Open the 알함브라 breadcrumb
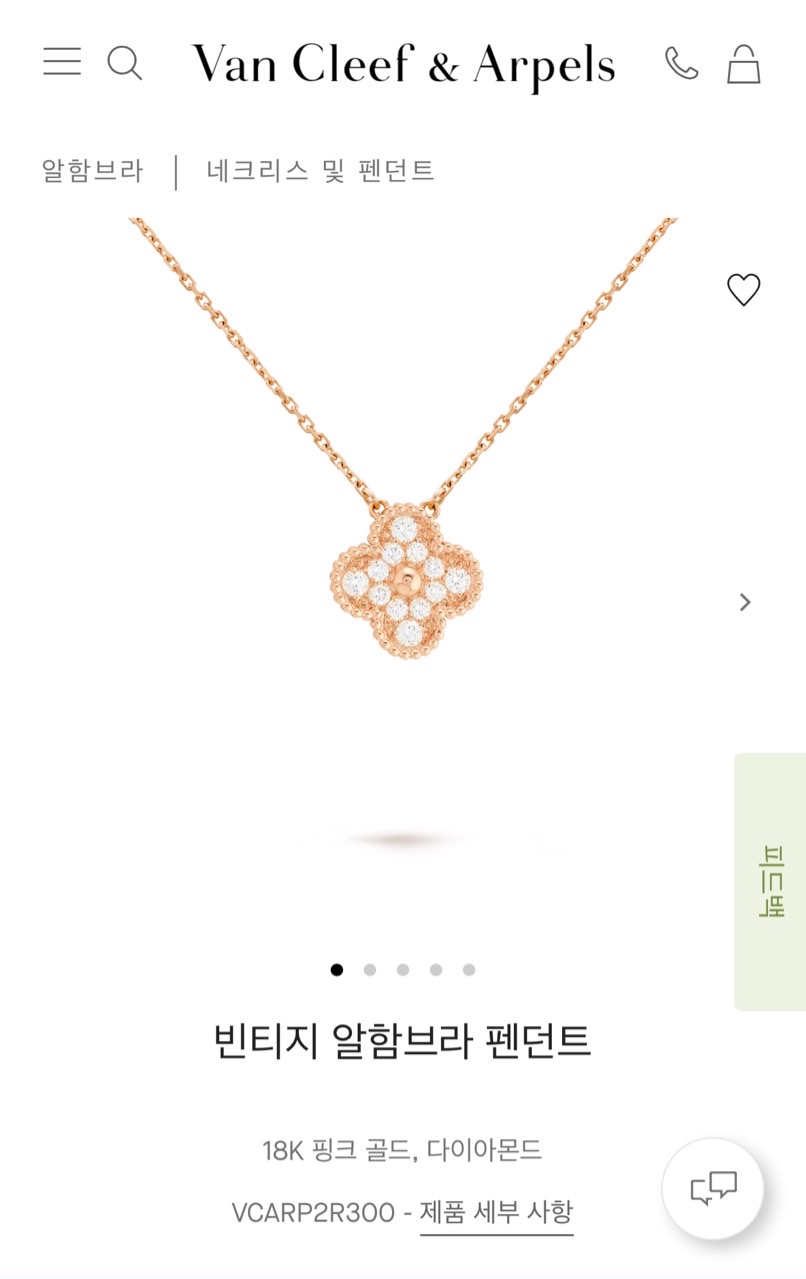This screenshot has width=806, height=1279. pyautogui.click(x=92, y=171)
